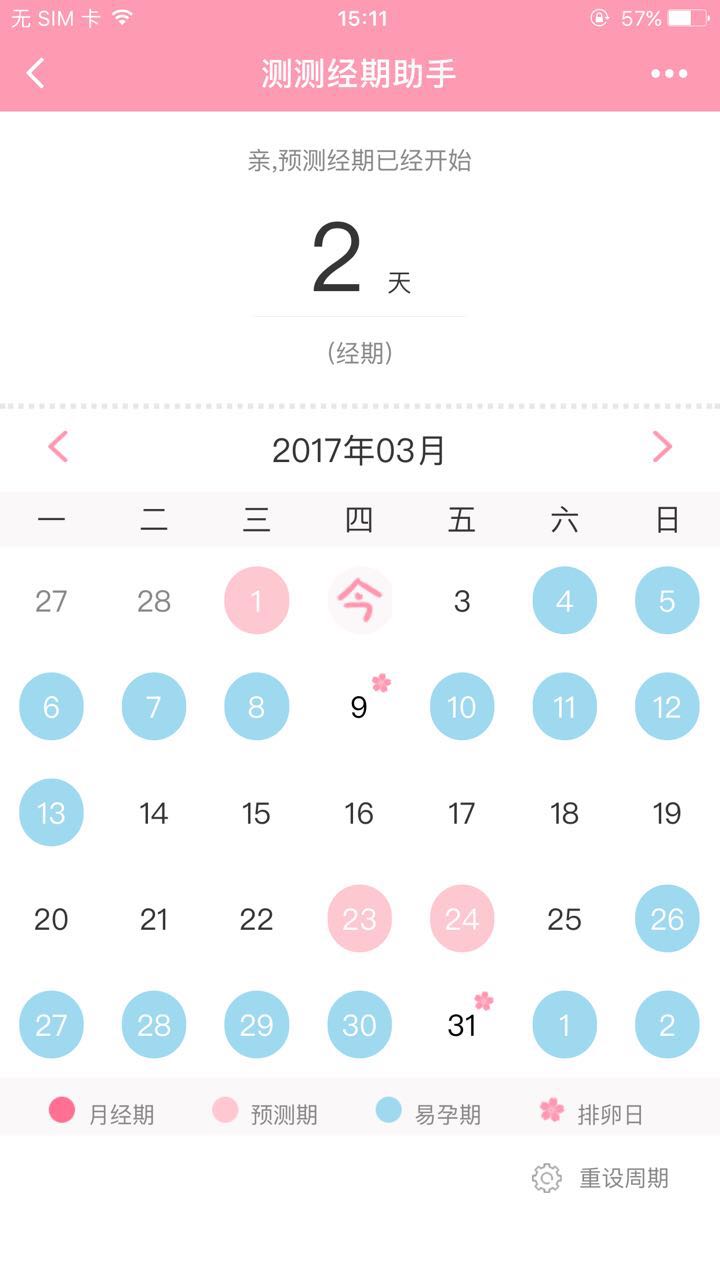This screenshot has height=1280, width=720.
Task: Select fertile day March 10
Action: [x=462, y=707]
